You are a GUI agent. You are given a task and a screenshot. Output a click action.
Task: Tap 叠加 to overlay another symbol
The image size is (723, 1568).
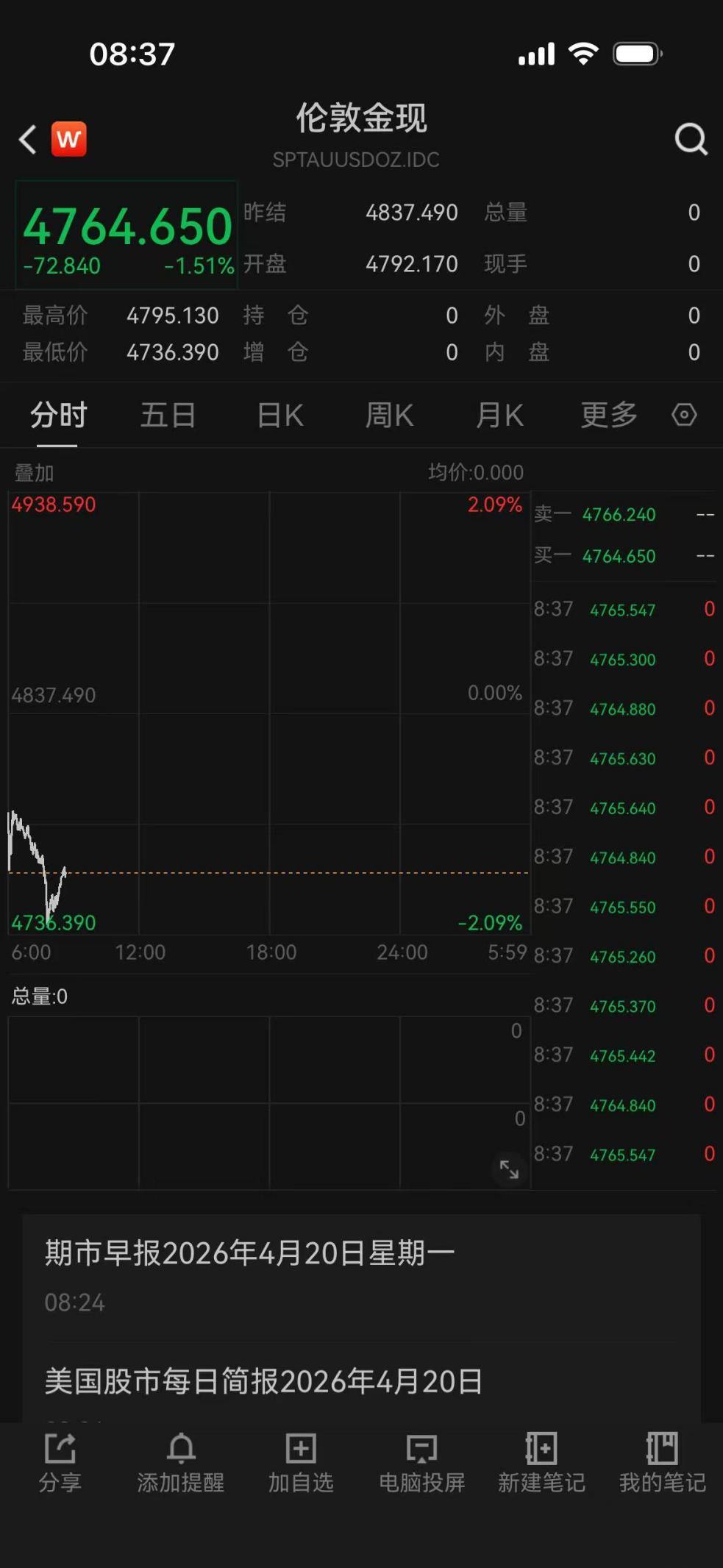(x=35, y=473)
